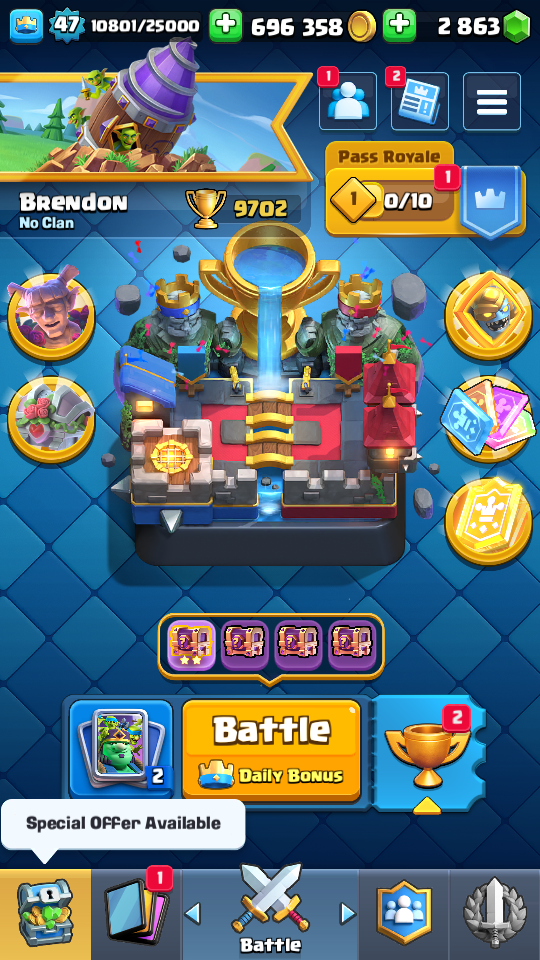The width and height of the screenshot is (540, 960).
Task: Open the golden card banner button
Action: (x=489, y=522)
